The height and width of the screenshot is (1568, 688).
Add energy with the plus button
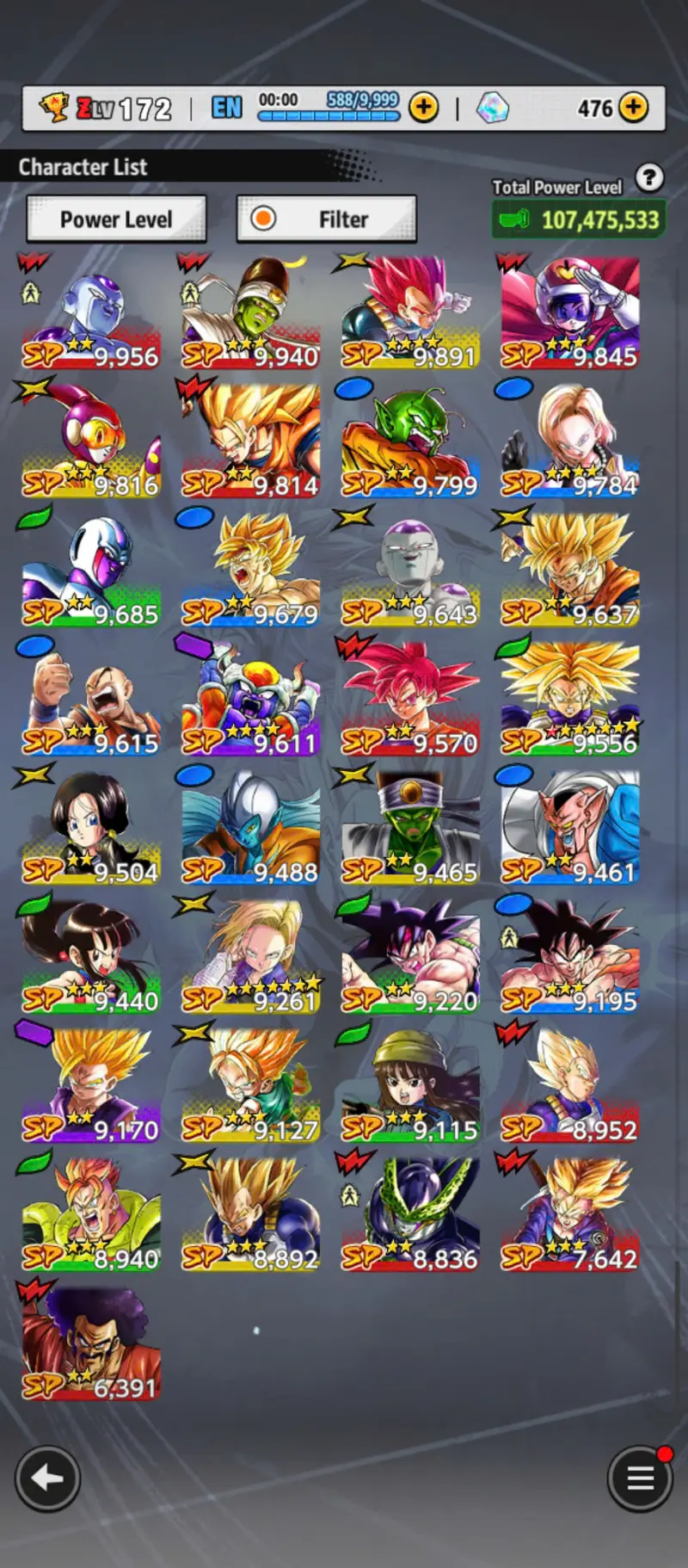click(423, 108)
